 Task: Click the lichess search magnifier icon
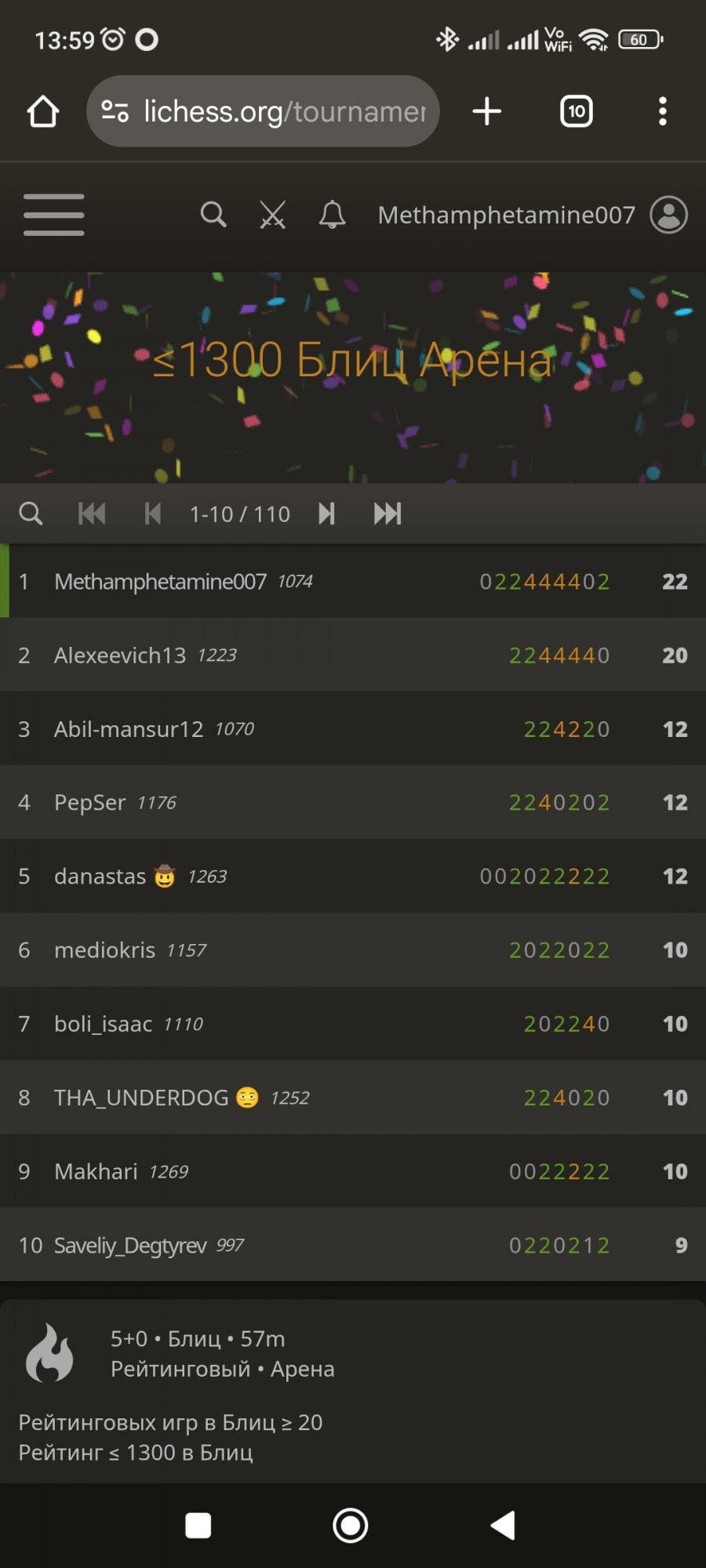213,214
